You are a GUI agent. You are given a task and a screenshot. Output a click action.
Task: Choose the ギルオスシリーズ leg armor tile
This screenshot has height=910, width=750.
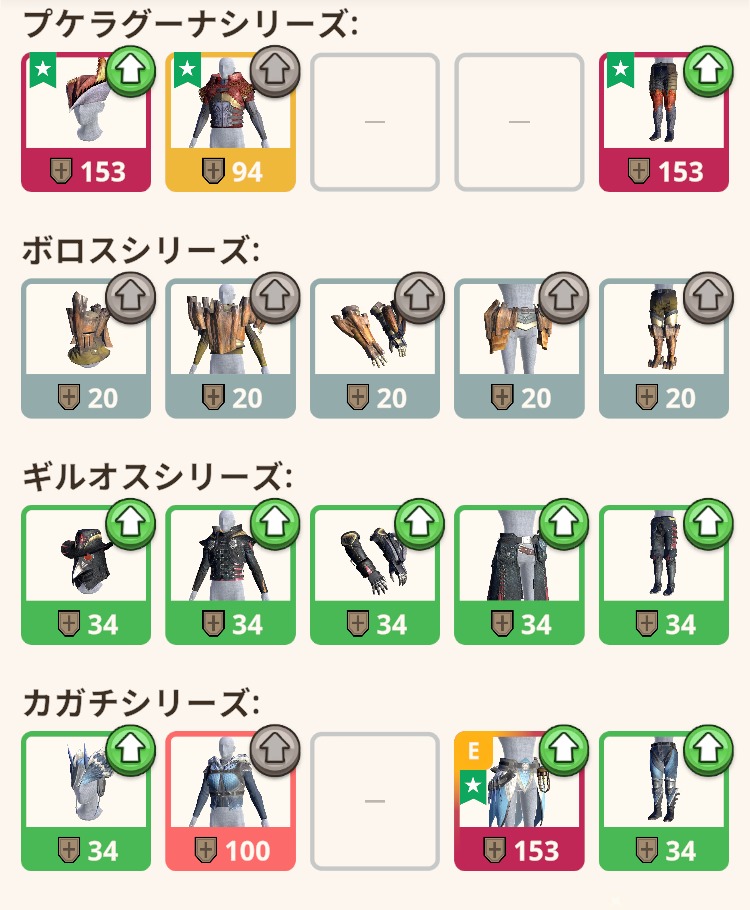664,575
